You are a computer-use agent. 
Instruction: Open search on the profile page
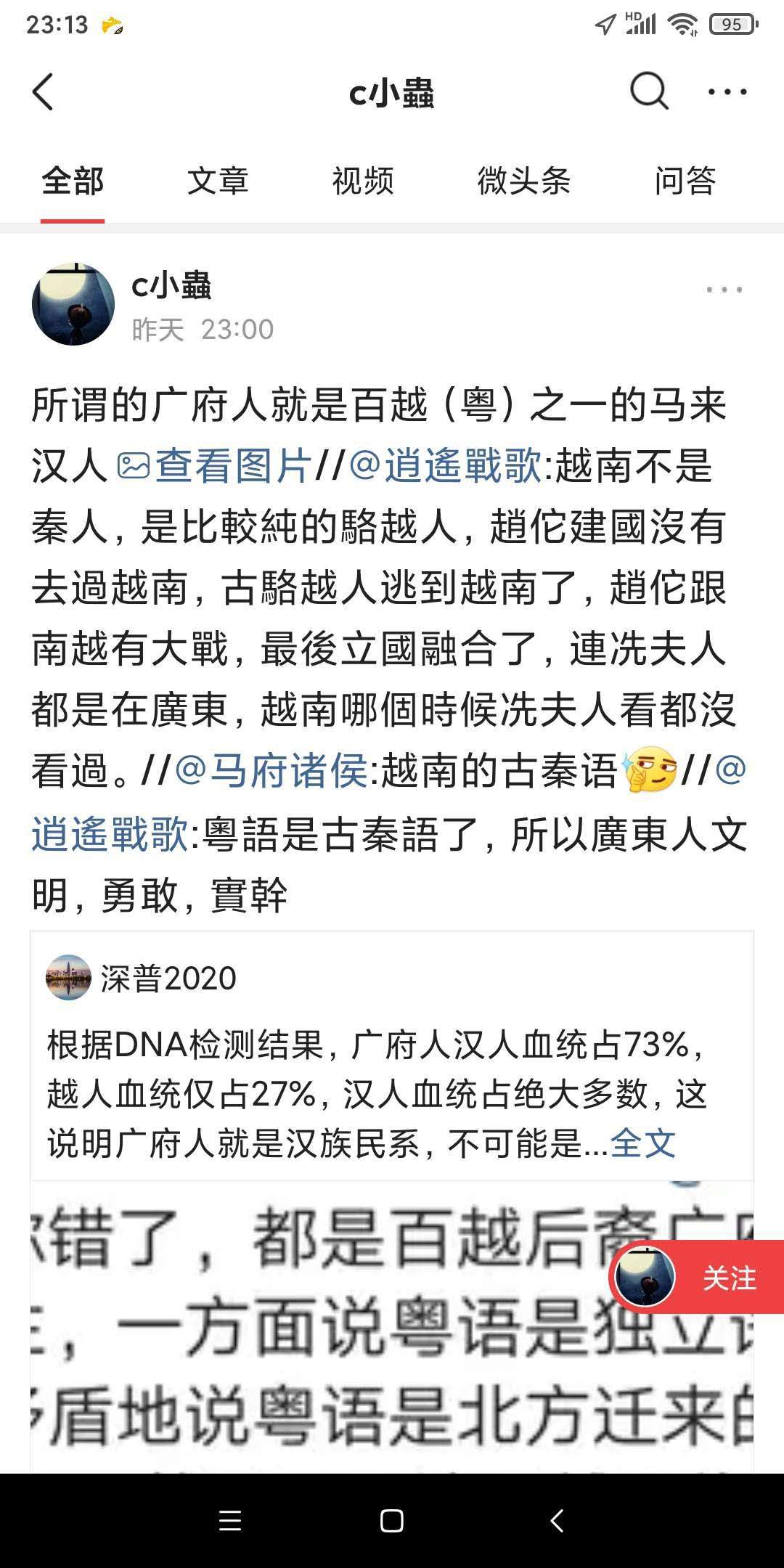point(648,91)
